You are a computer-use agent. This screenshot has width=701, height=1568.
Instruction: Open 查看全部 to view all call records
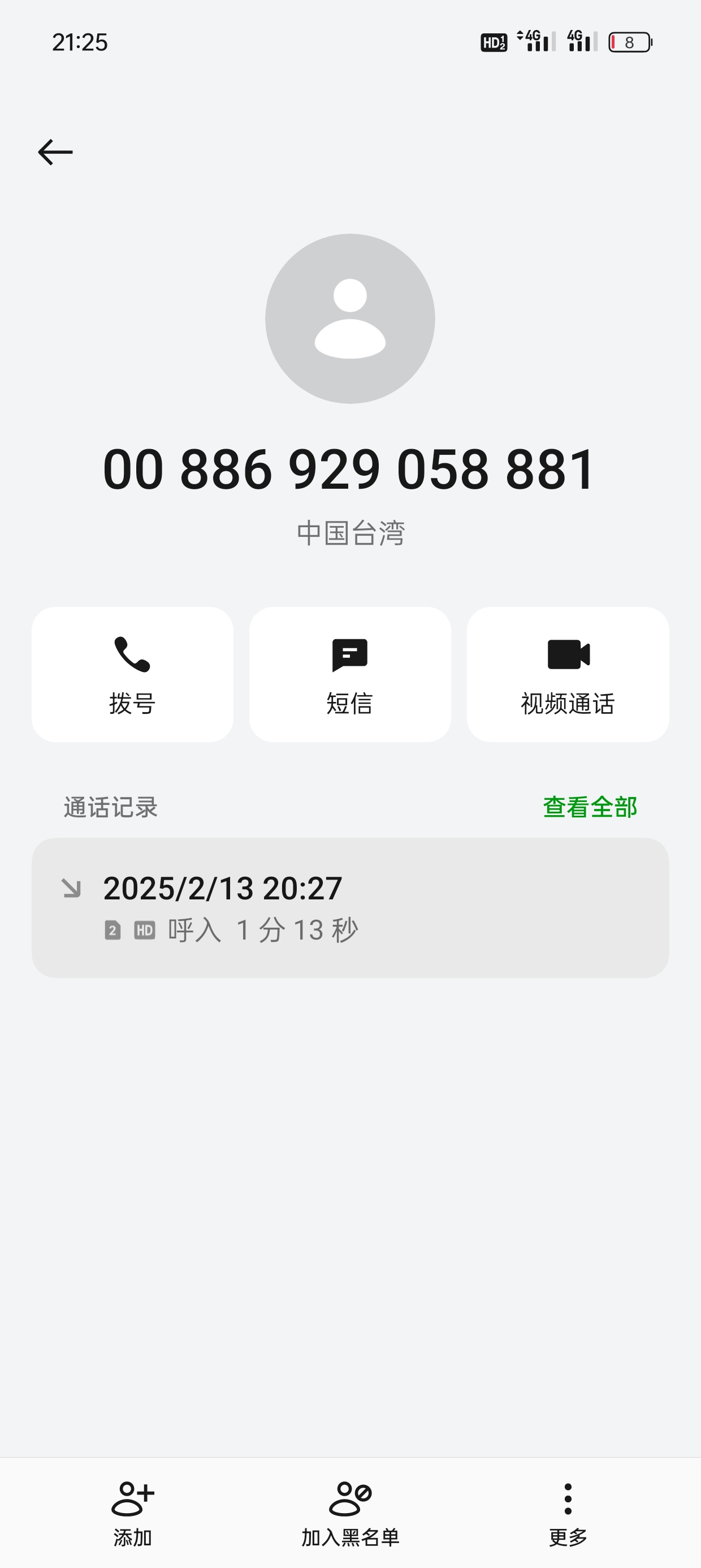tap(590, 807)
